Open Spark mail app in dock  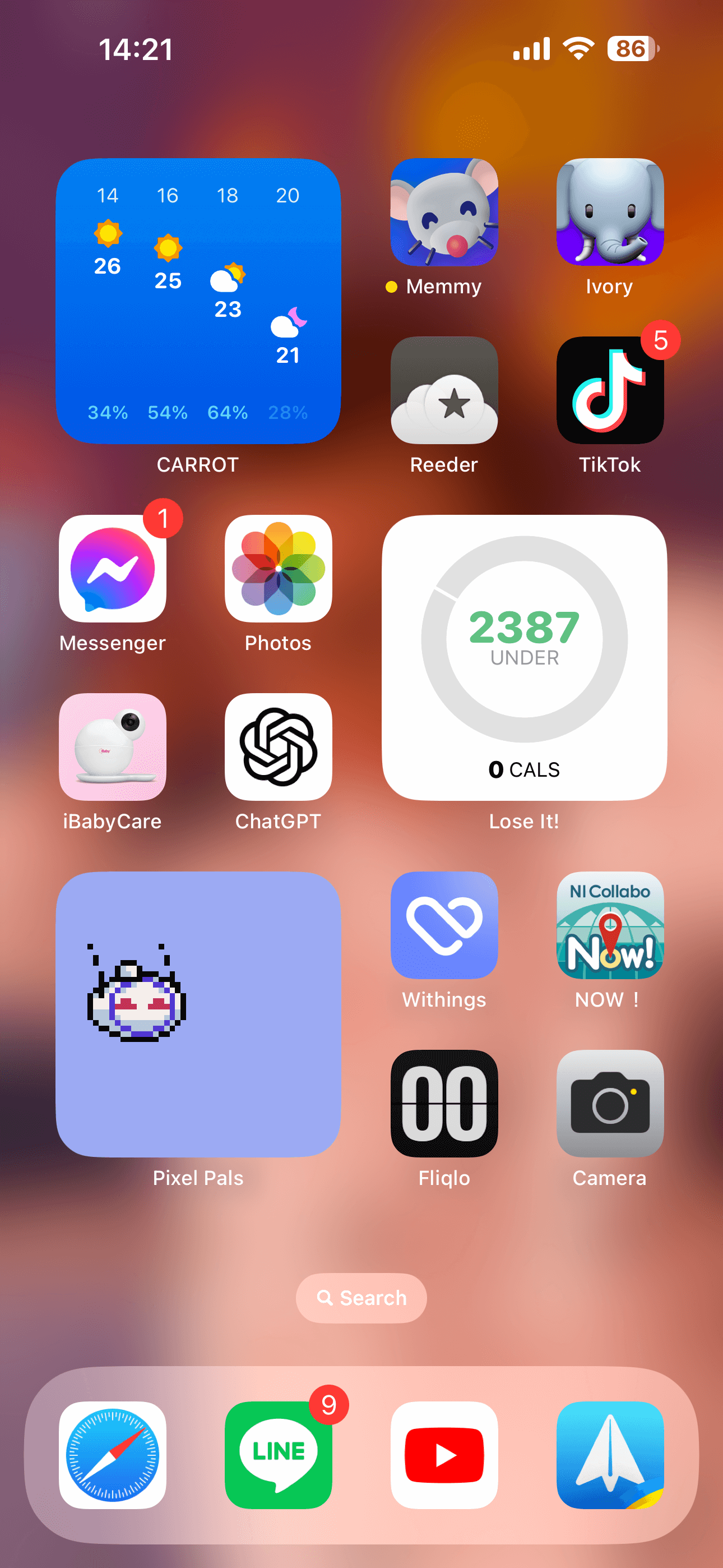(609, 1455)
